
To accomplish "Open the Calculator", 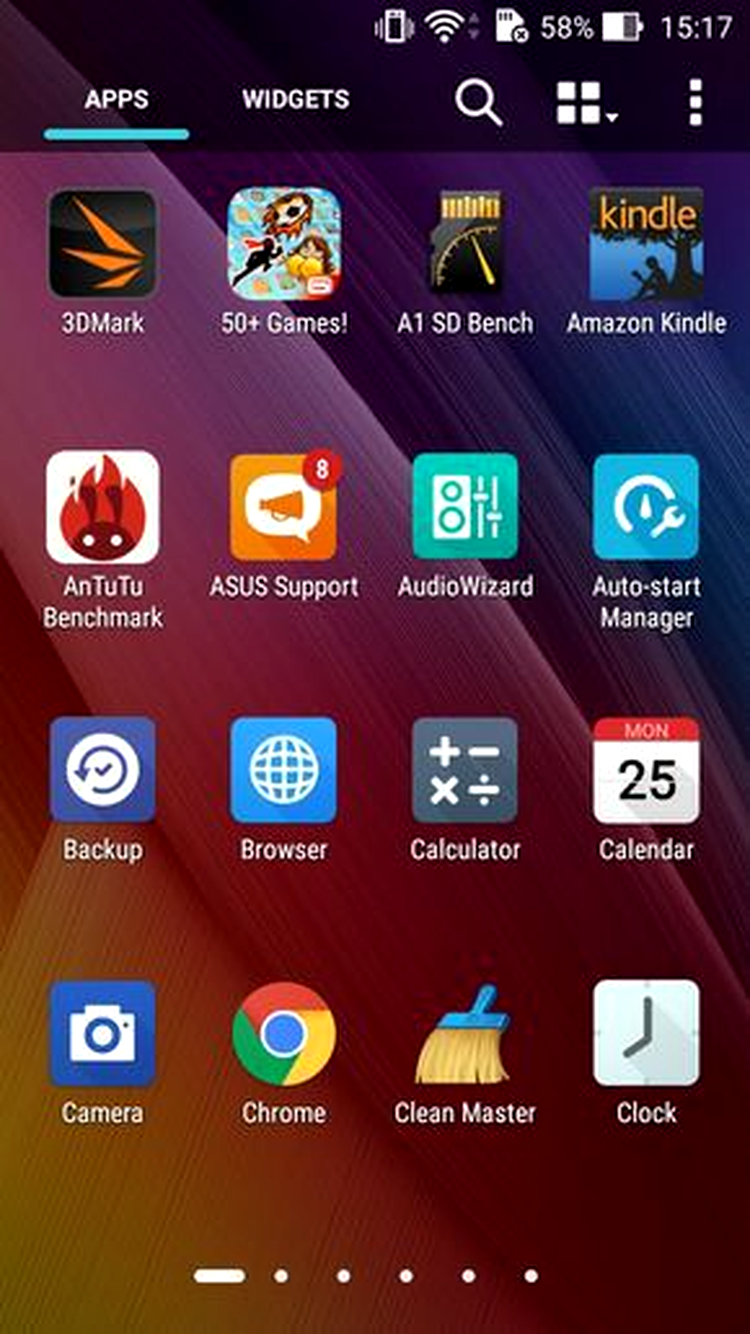I will (x=465, y=770).
